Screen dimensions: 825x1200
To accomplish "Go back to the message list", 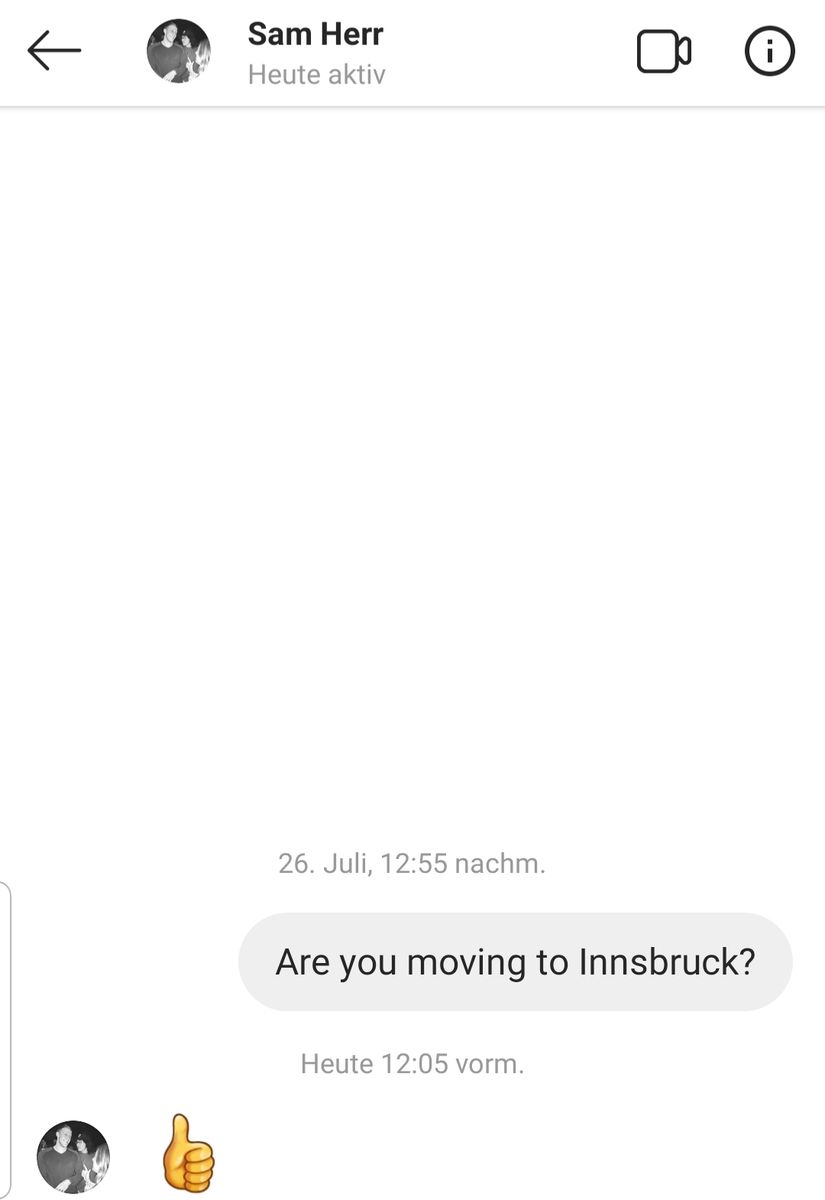I will 54,51.
